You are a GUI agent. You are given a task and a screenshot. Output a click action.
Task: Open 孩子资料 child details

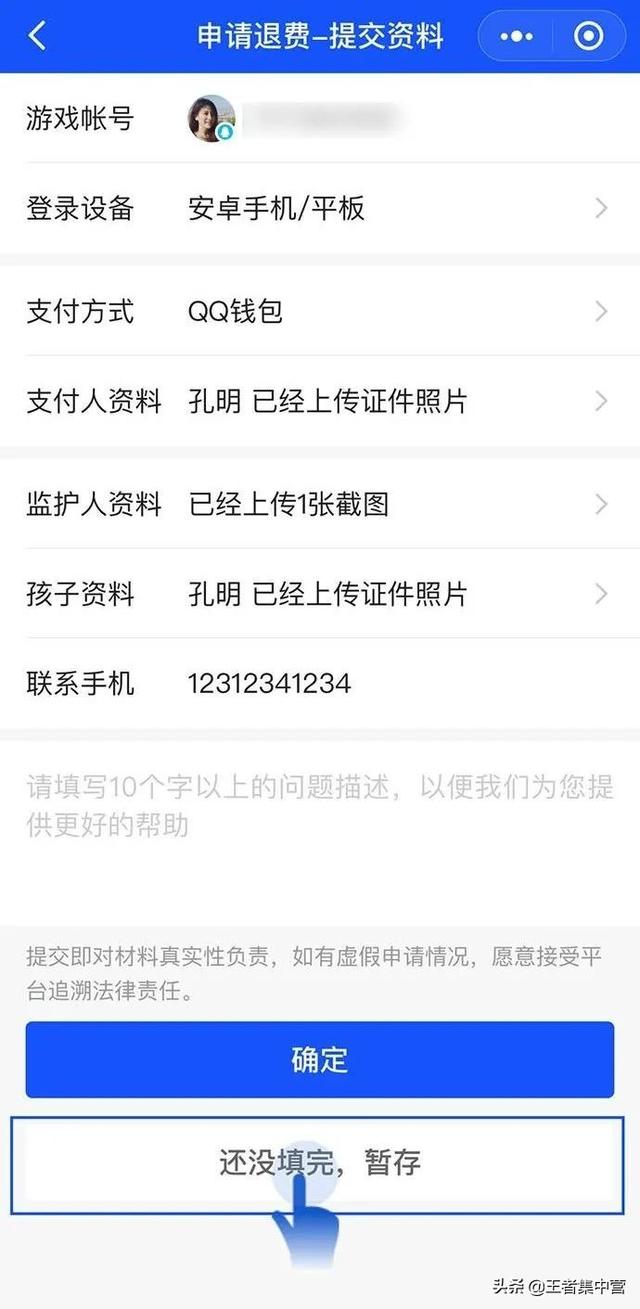[320, 594]
